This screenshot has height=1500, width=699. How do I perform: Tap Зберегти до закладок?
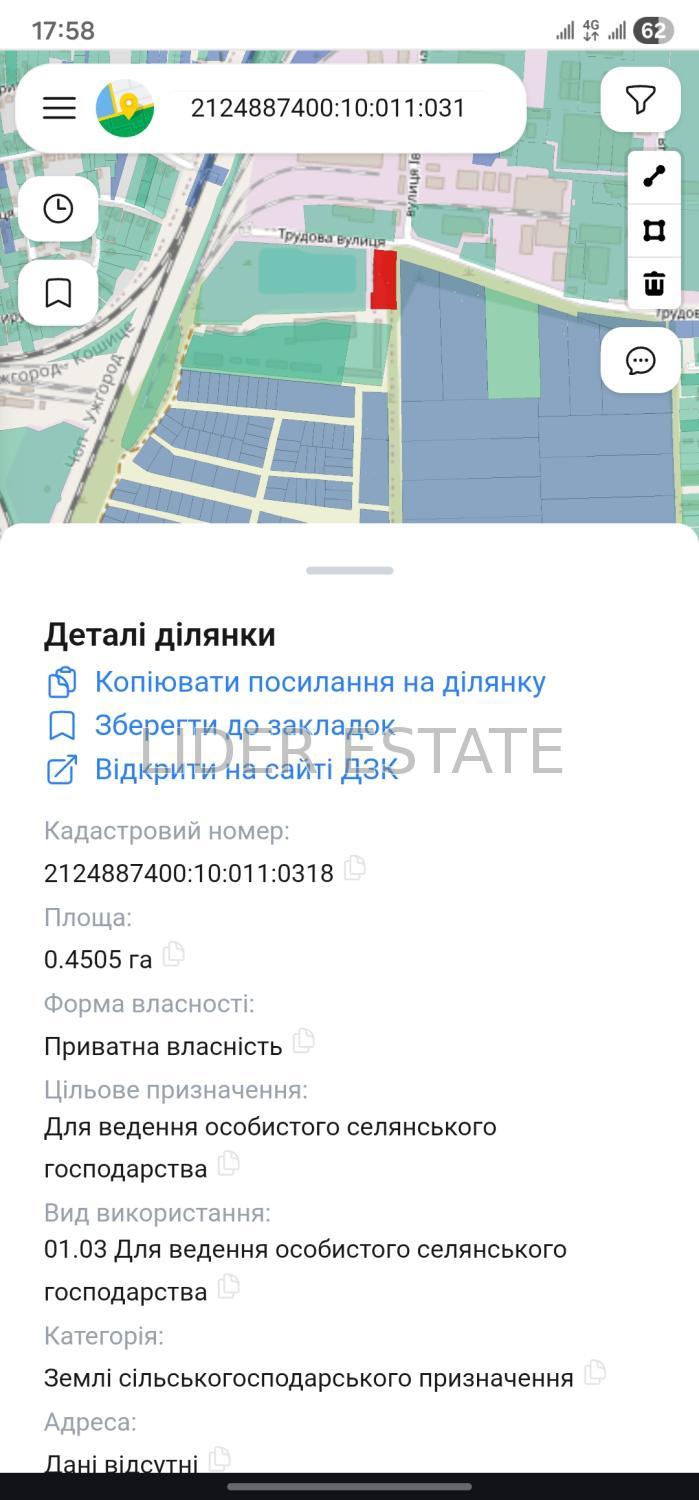[x=244, y=725]
